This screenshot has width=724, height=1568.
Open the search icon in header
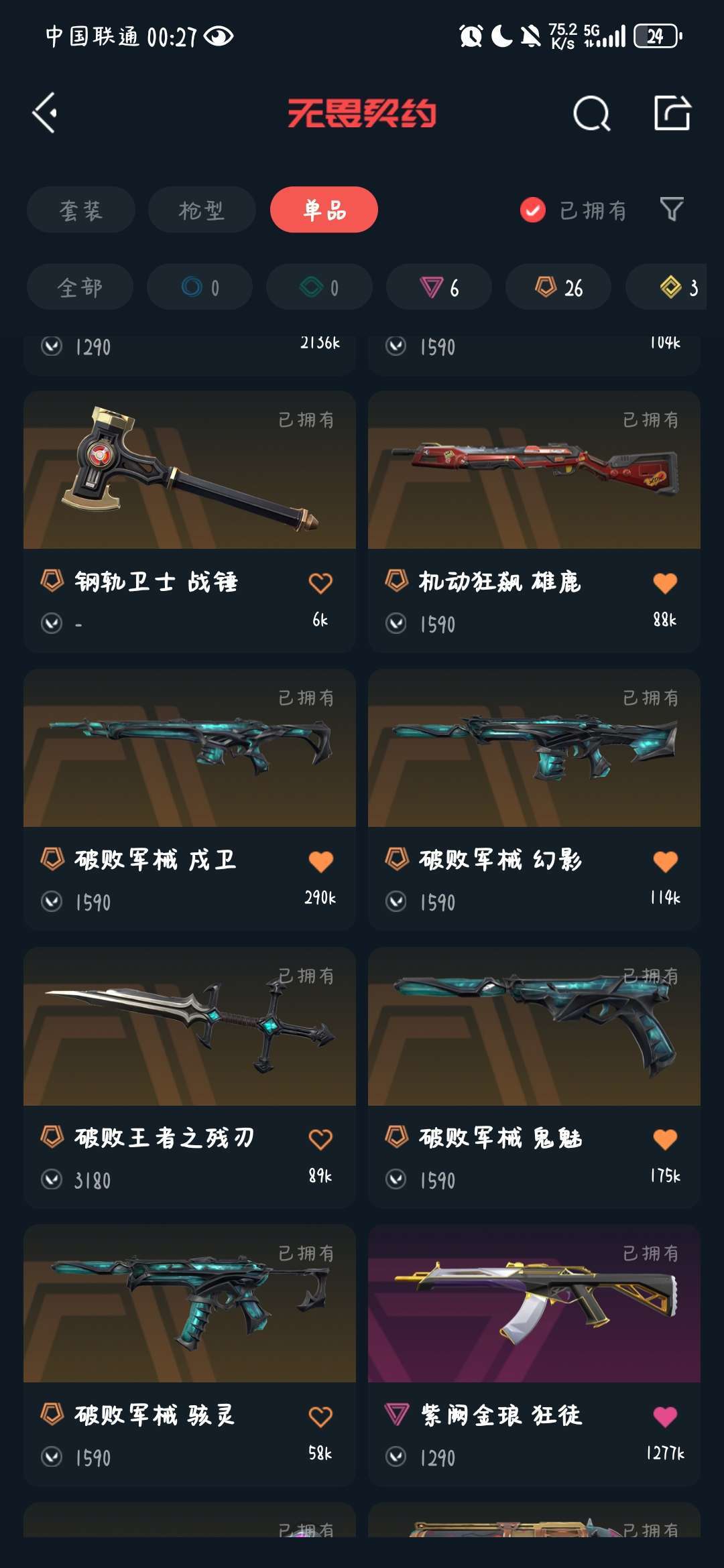pyautogui.click(x=592, y=113)
